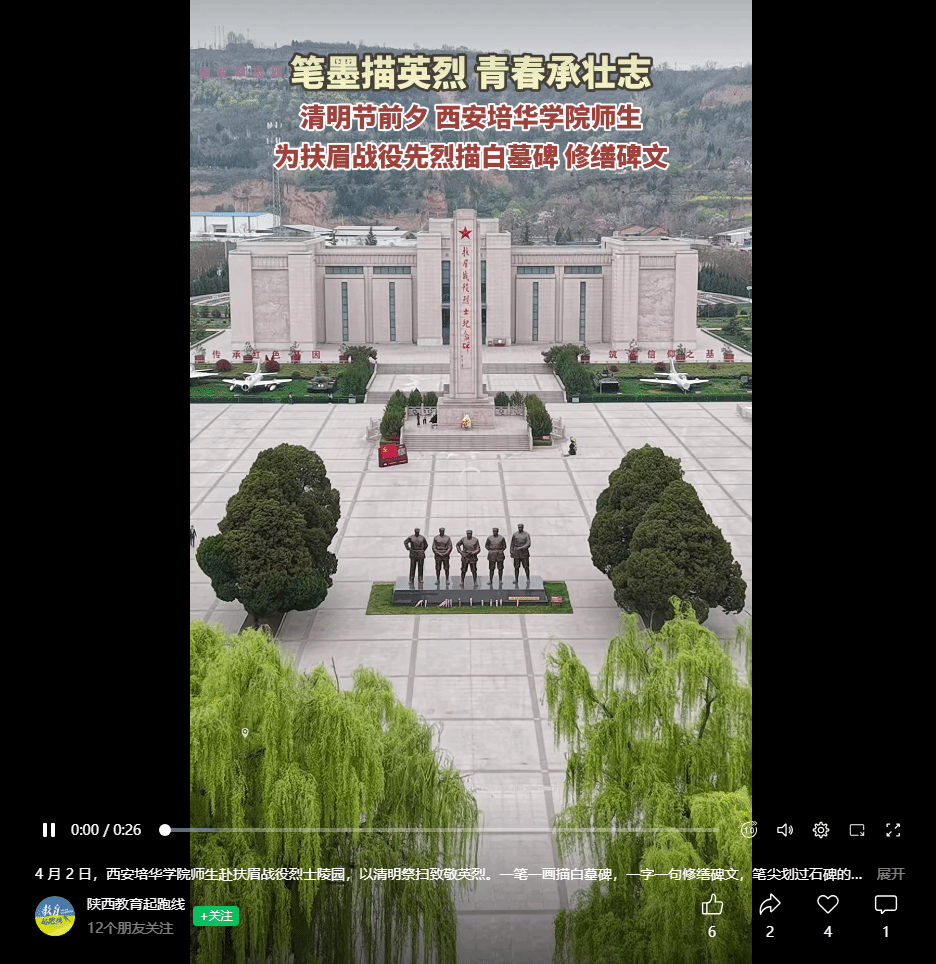Seek using the video progress bar
Viewport: 936px width, 964px height.
pyautogui.click(x=440, y=830)
